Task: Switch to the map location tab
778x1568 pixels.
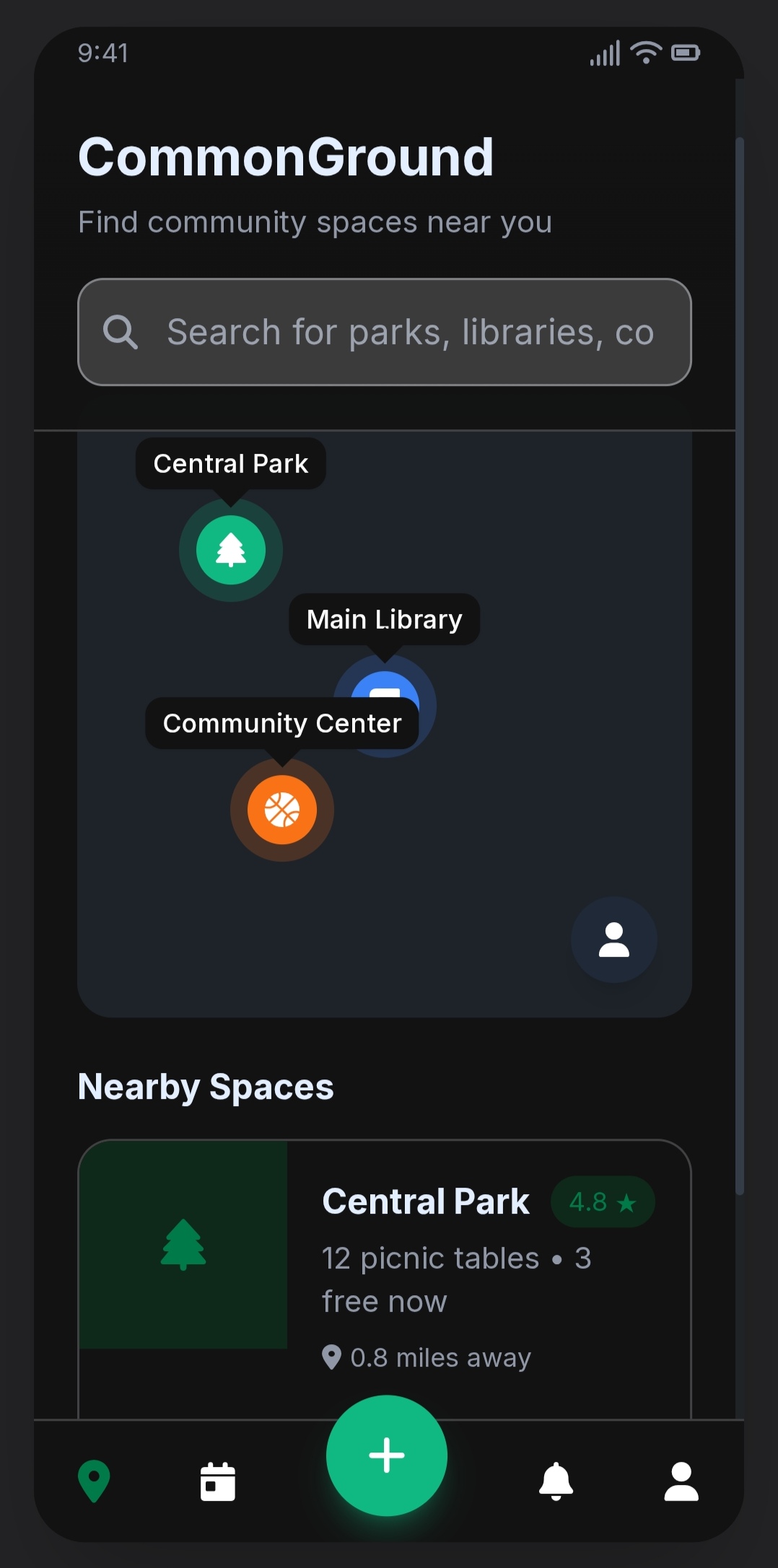Action: [x=94, y=1481]
